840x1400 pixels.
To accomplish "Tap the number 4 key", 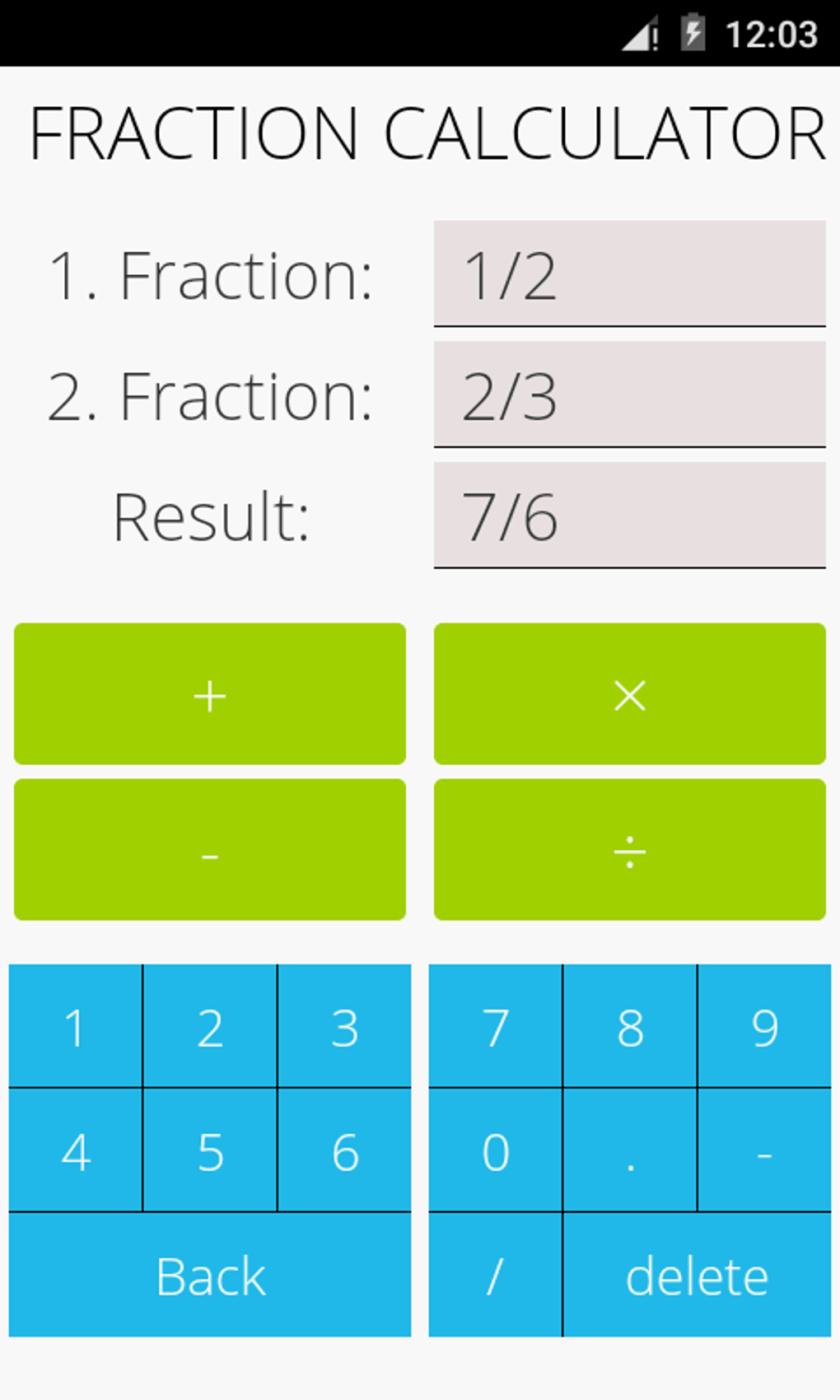I will coord(75,1153).
